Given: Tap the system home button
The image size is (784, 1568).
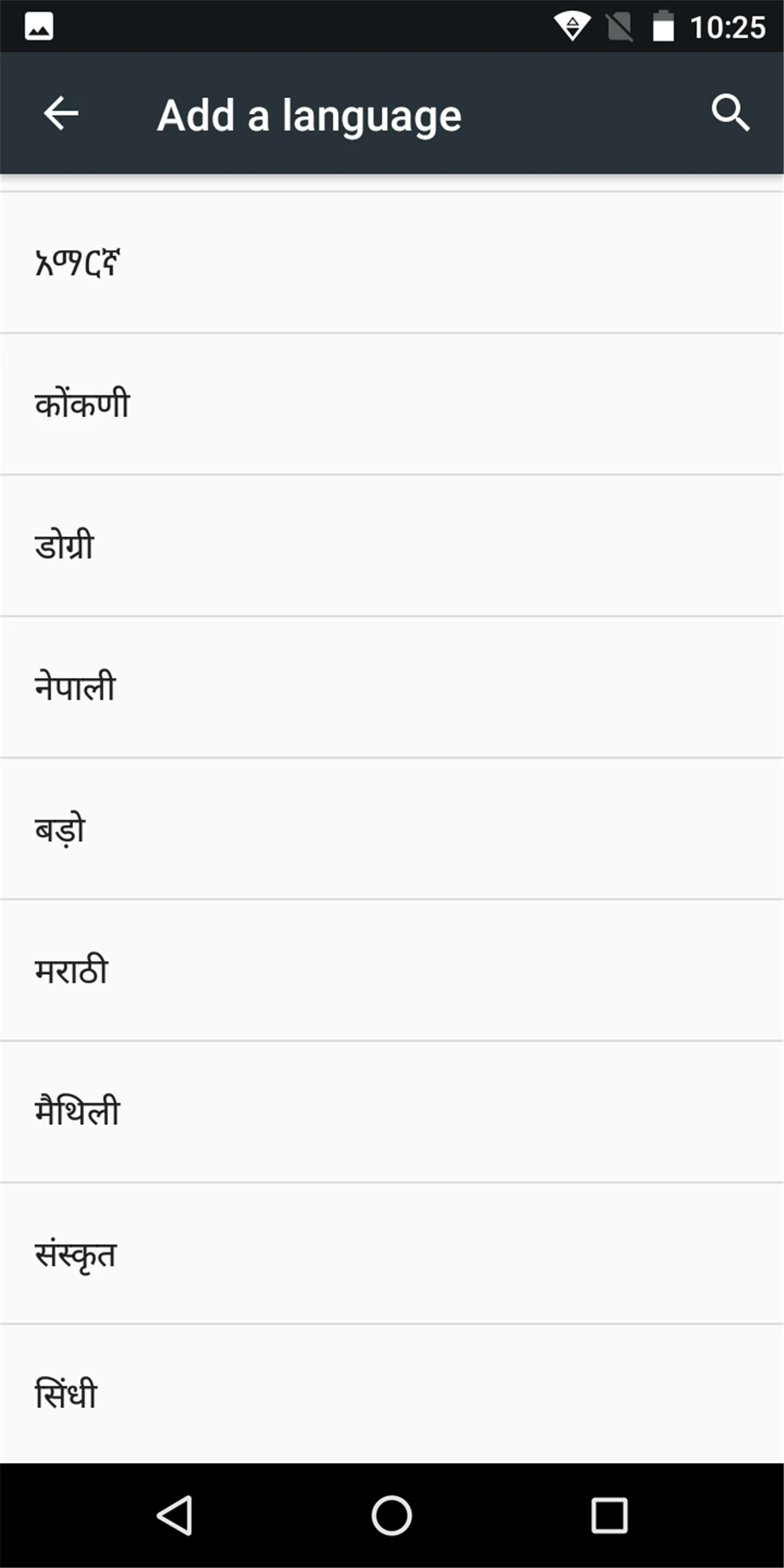Looking at the screenshot, I should click(392, 1515).
